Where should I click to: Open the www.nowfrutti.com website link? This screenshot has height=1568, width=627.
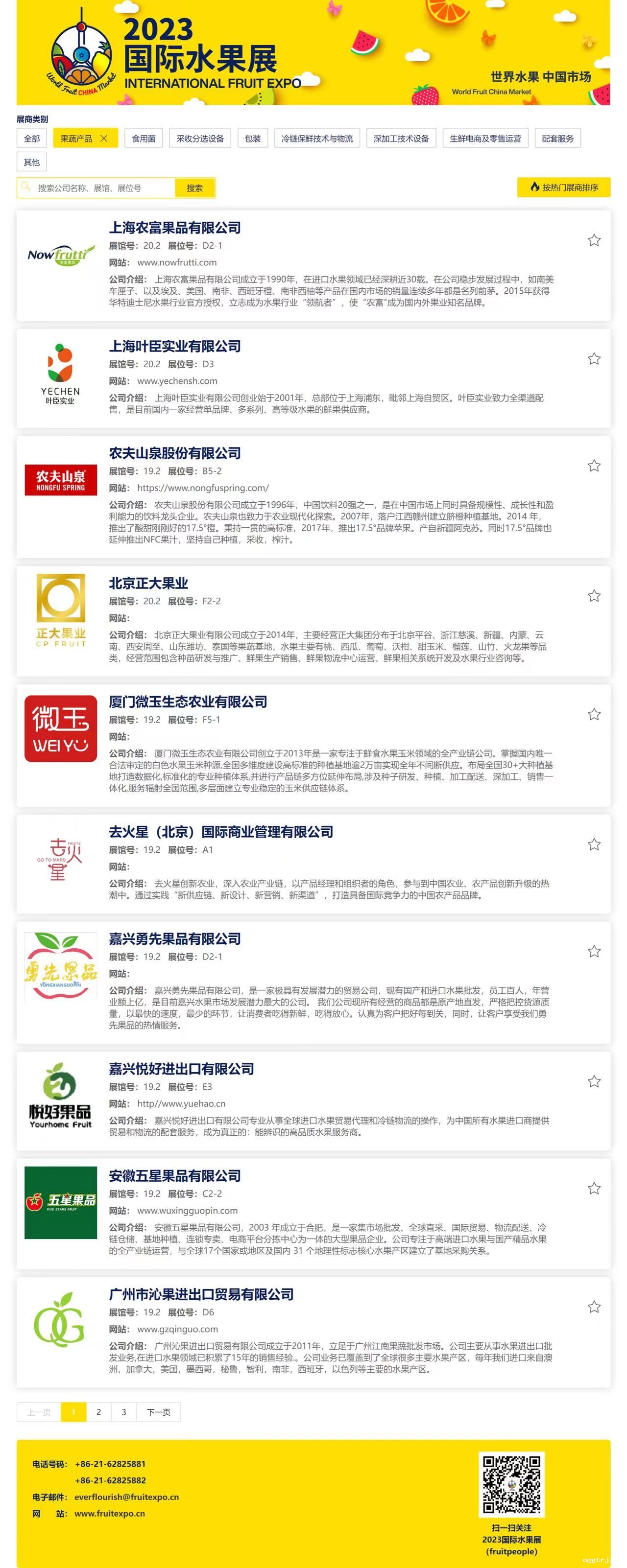click(x=177, y=263)
